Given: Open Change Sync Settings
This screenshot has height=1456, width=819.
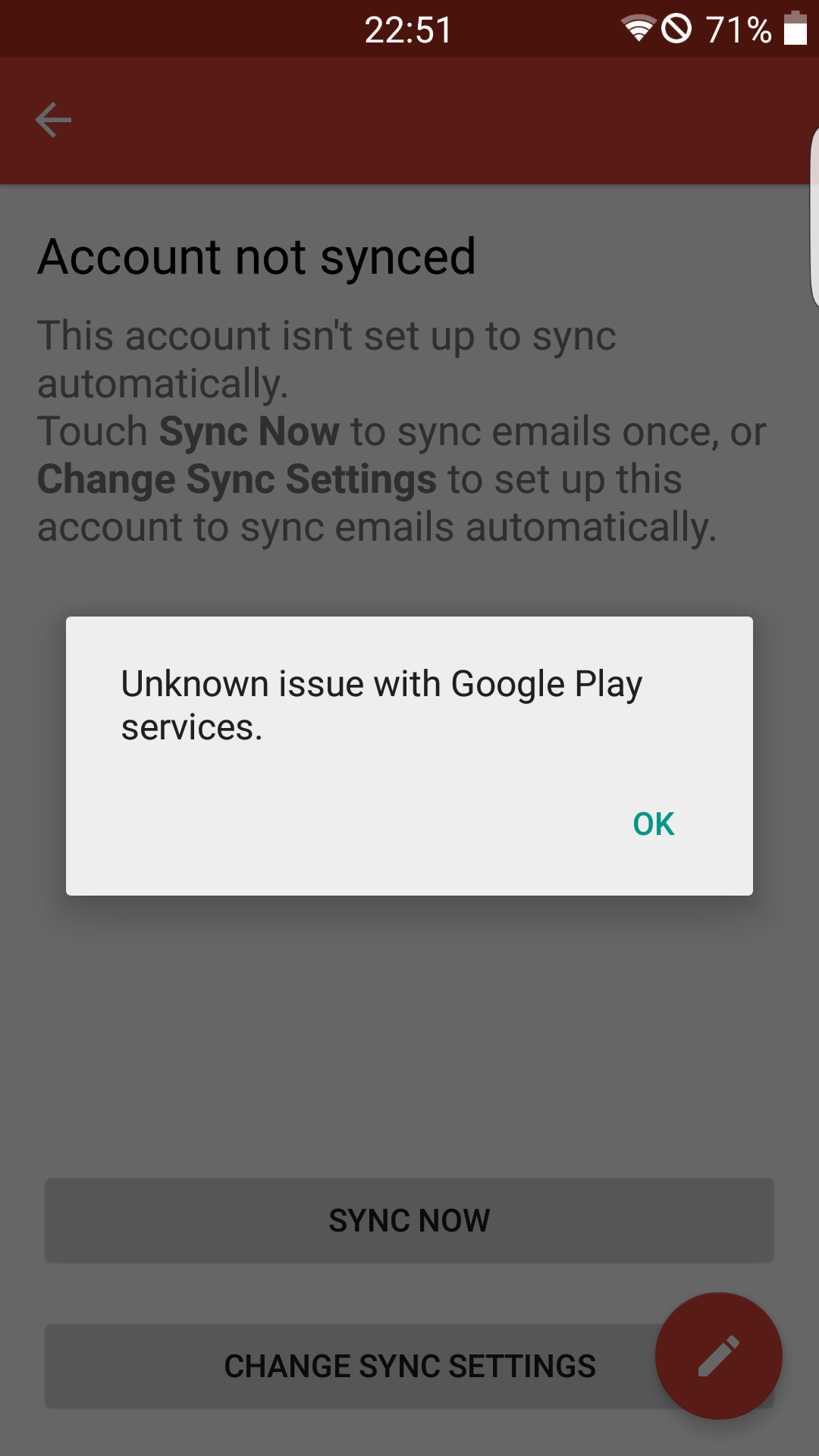Looking at the screenshot, I should pyautogui.click(x=409, y=1366).
